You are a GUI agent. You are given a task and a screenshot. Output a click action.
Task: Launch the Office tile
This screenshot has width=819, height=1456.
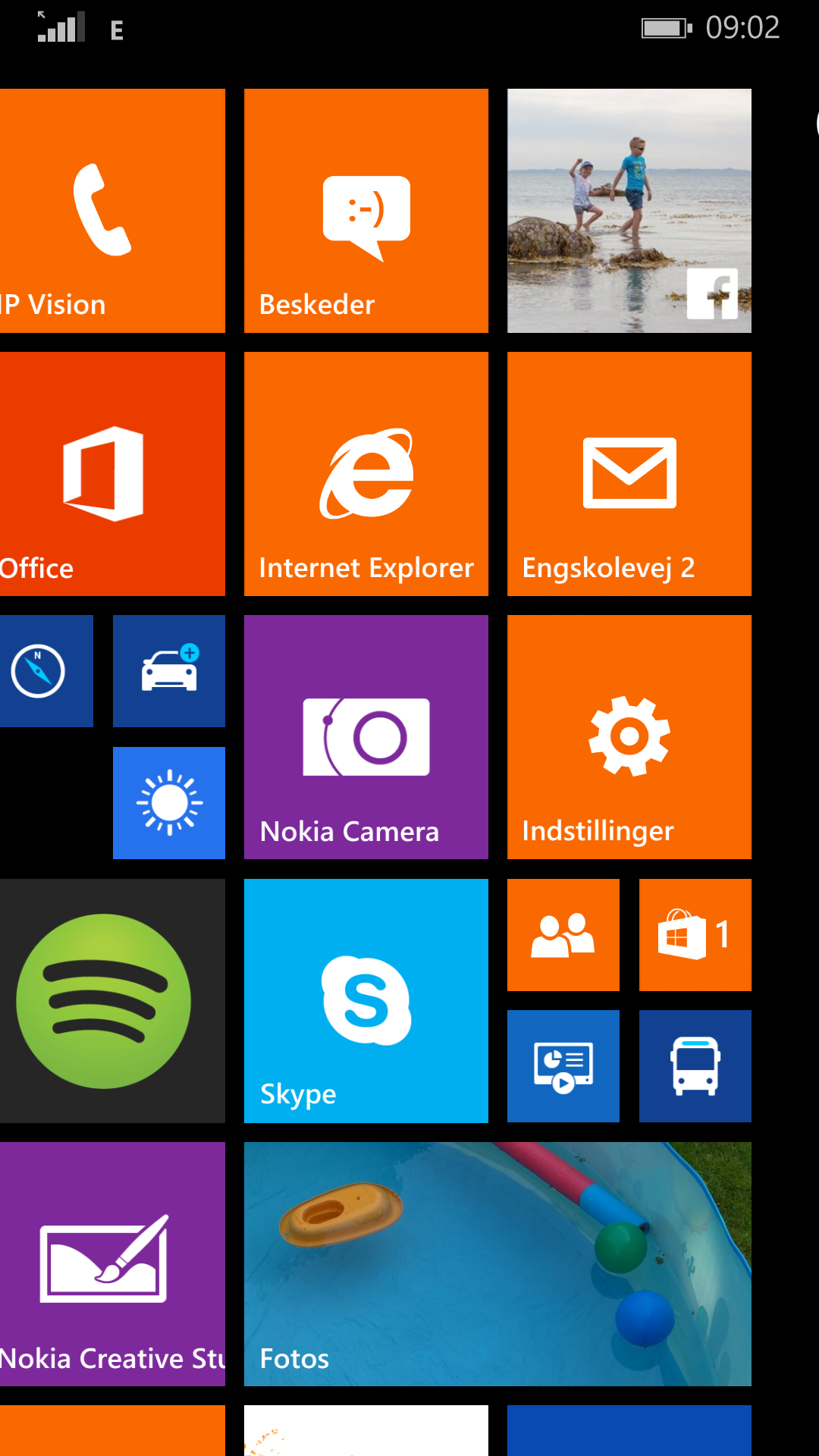pyautogui.click(x=112, y=474)
